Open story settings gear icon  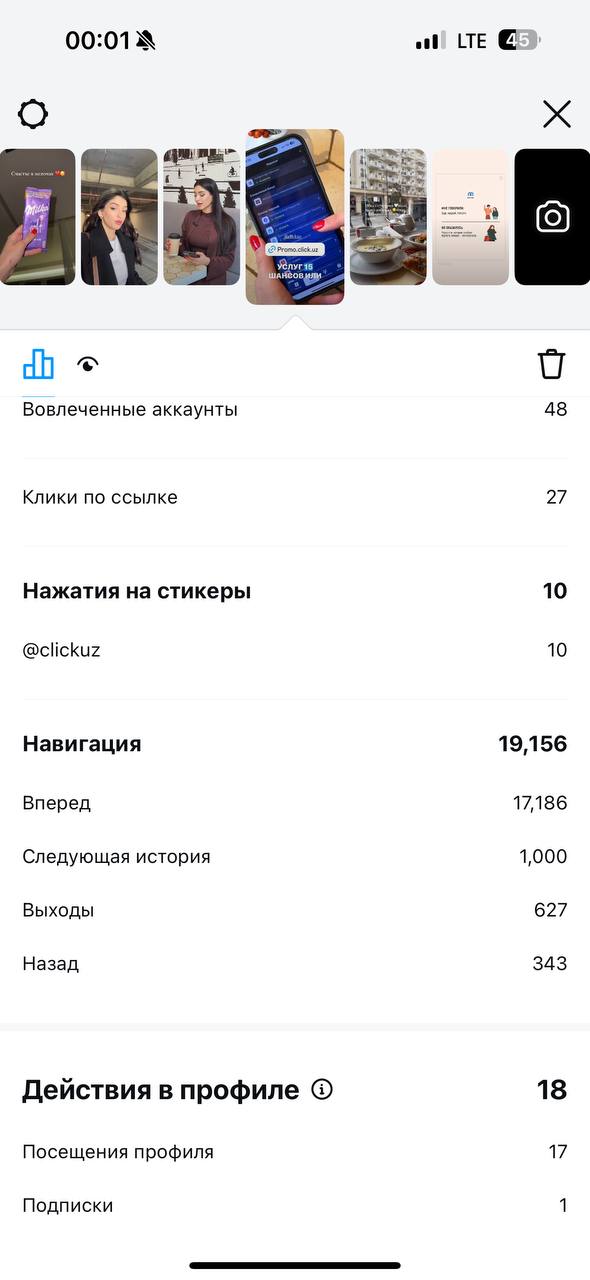click(x=33, y=114)
